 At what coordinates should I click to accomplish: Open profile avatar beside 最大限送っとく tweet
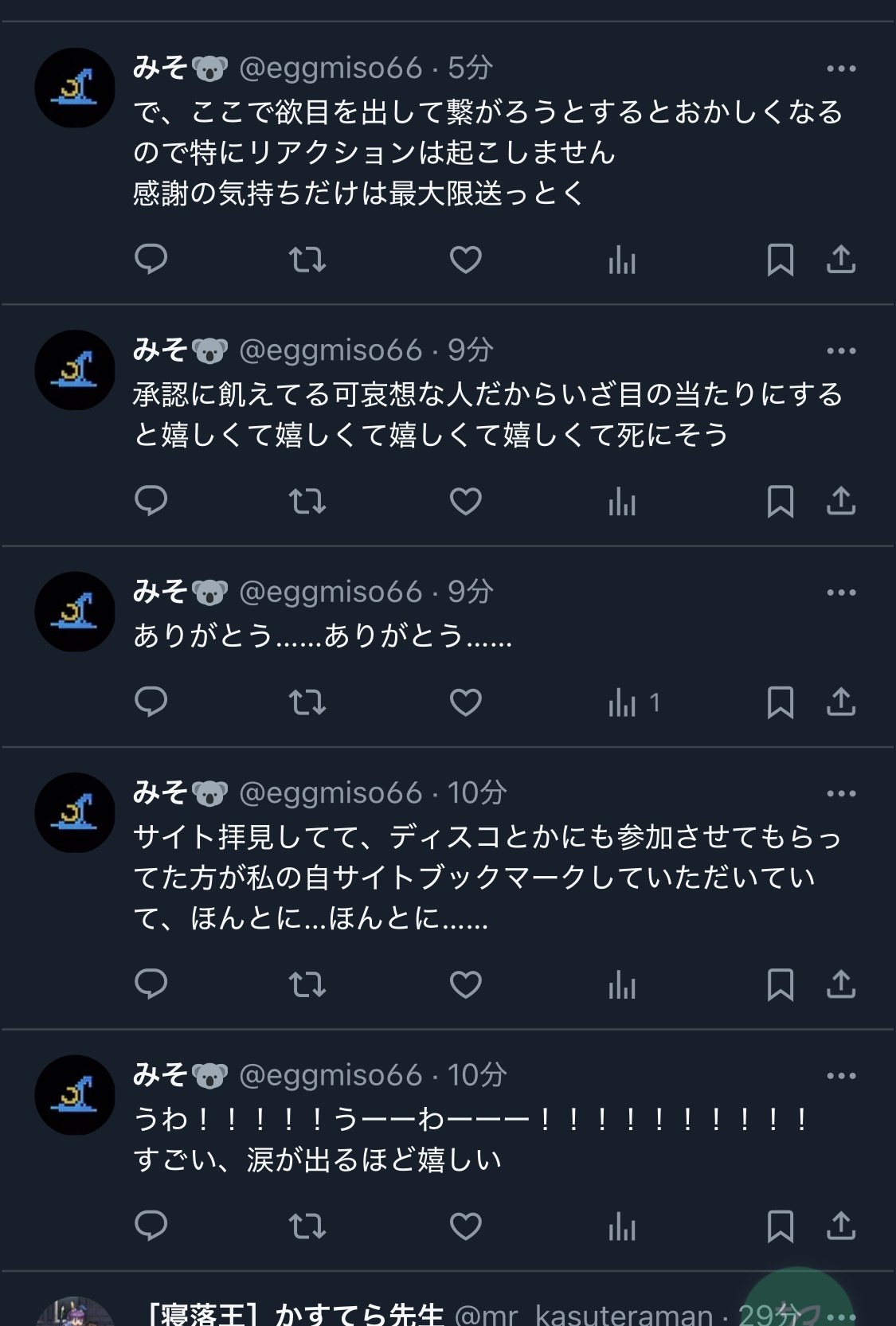[75, 88]
